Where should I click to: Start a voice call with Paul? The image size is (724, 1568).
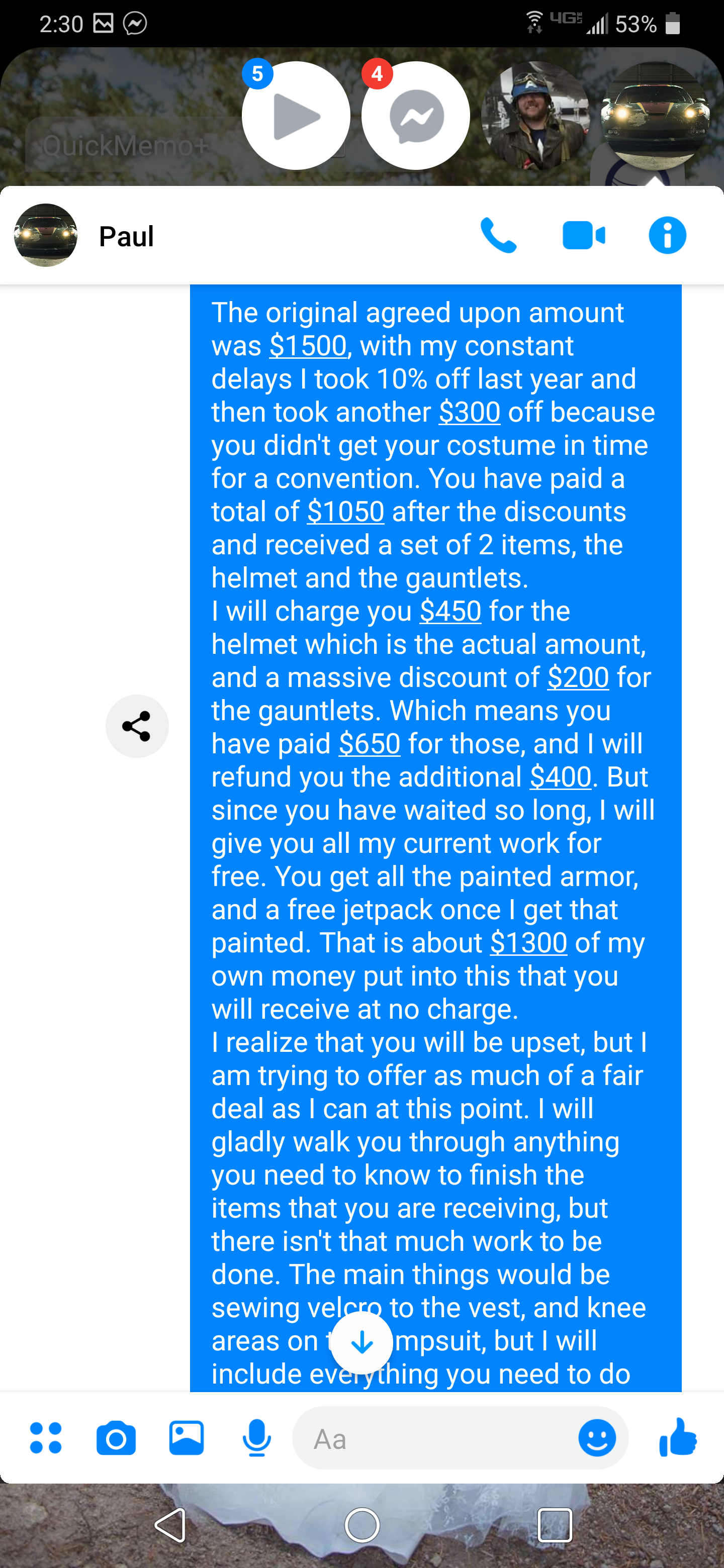coord(498,236)
